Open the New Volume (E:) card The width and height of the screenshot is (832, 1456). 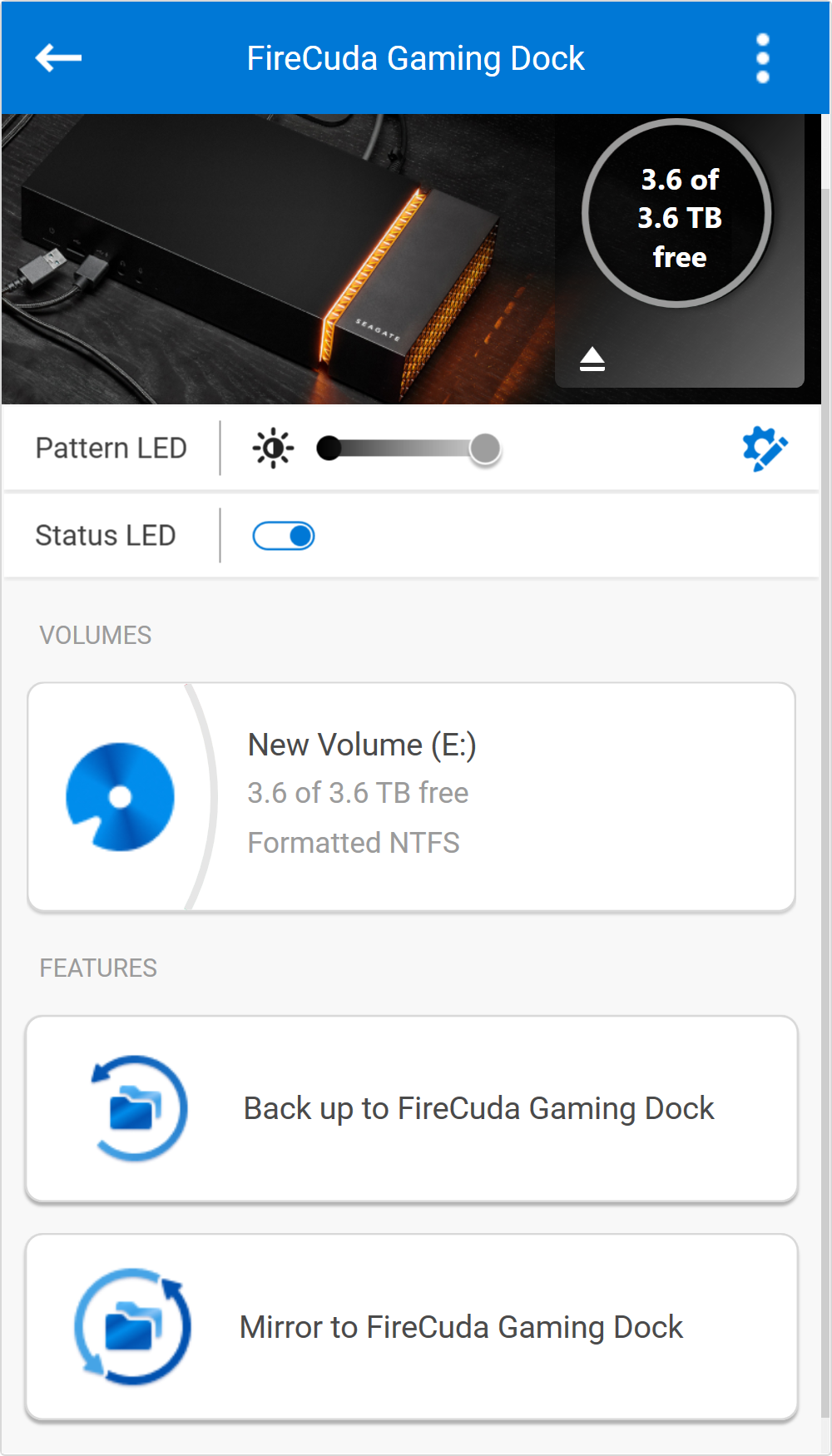coord(411,796)
